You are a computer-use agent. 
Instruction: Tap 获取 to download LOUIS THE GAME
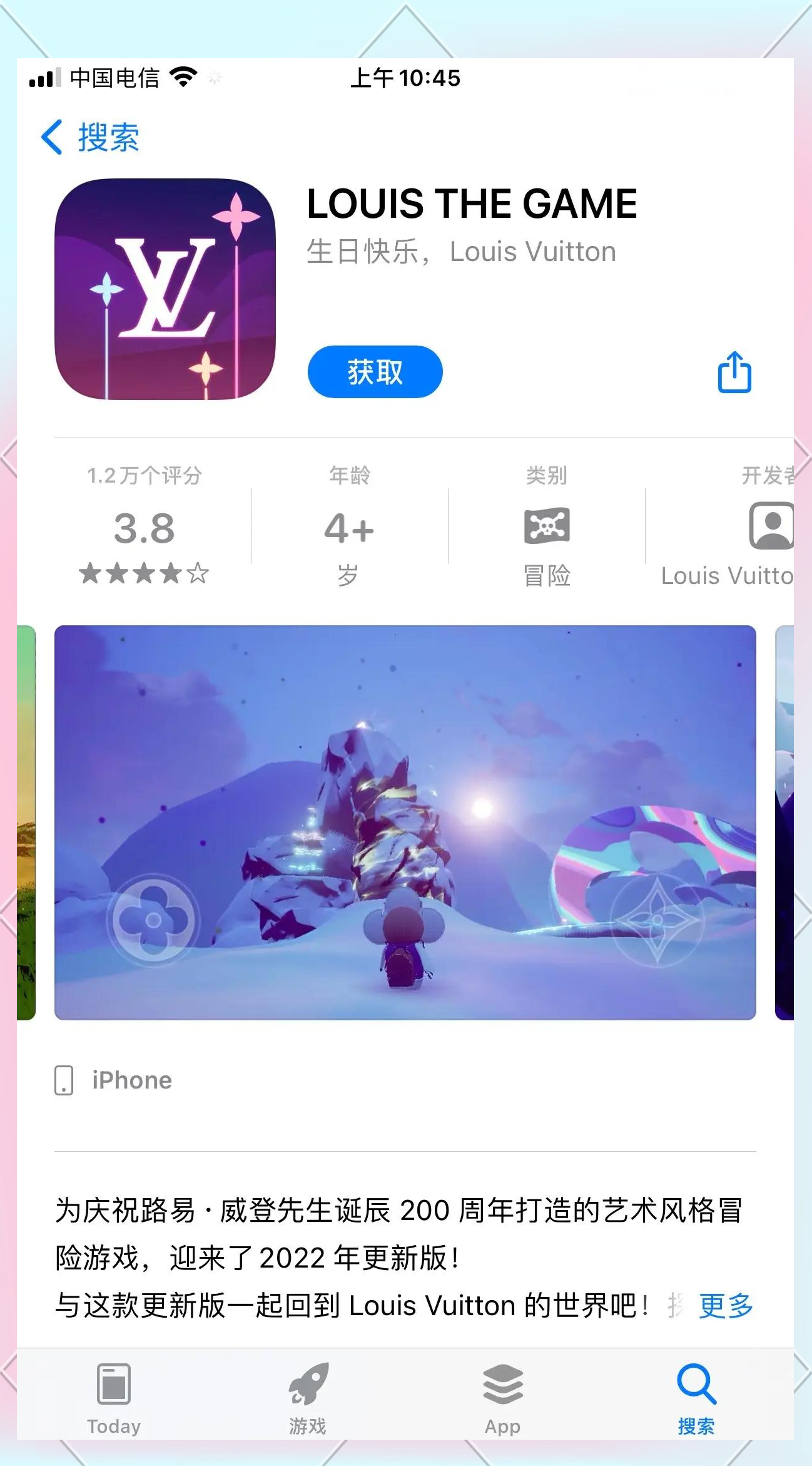pyautogui.click(x=375, y=372)
